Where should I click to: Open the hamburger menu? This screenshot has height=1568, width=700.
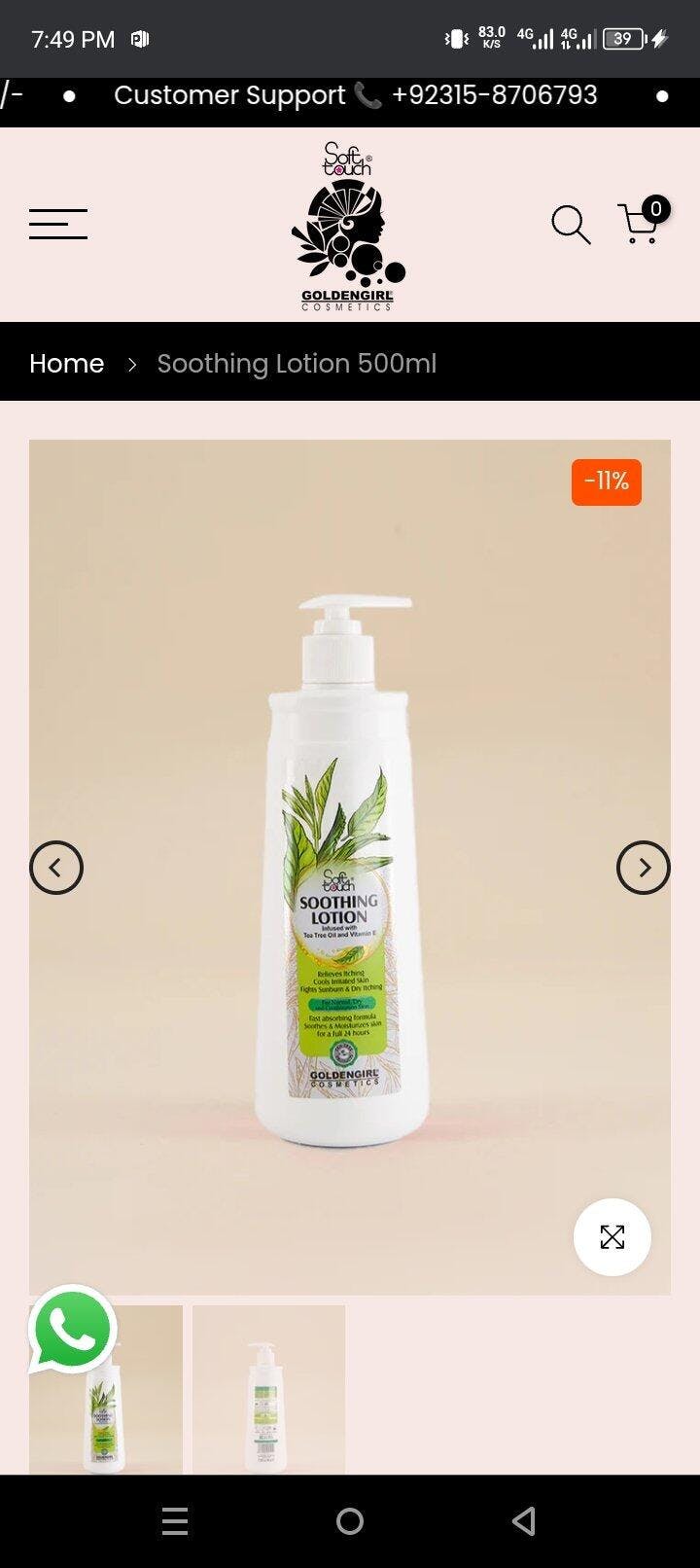pyautogui.click(x=58, y=224)
